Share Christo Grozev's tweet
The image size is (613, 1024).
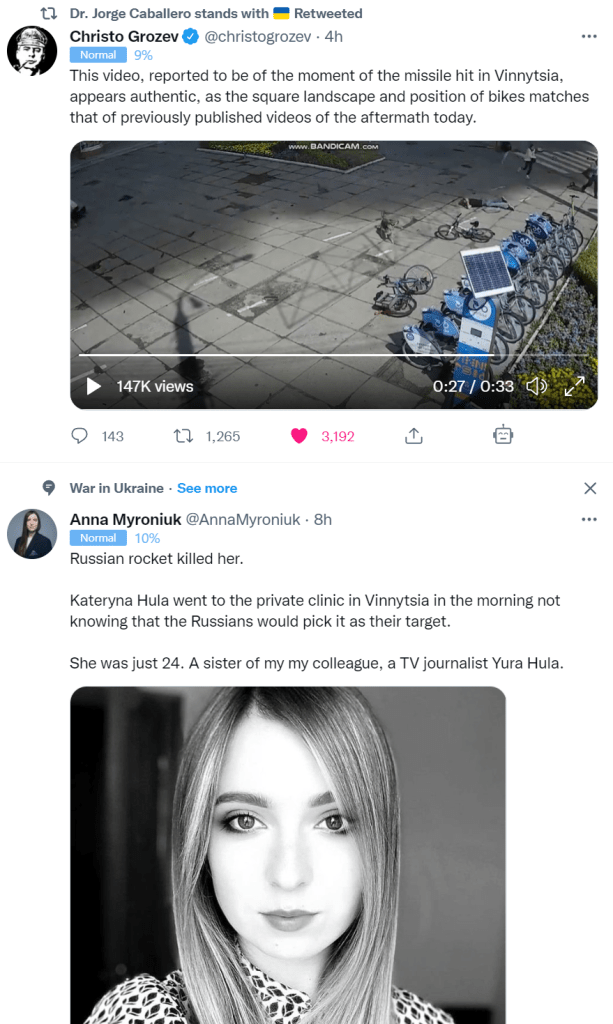click(413, 436)
